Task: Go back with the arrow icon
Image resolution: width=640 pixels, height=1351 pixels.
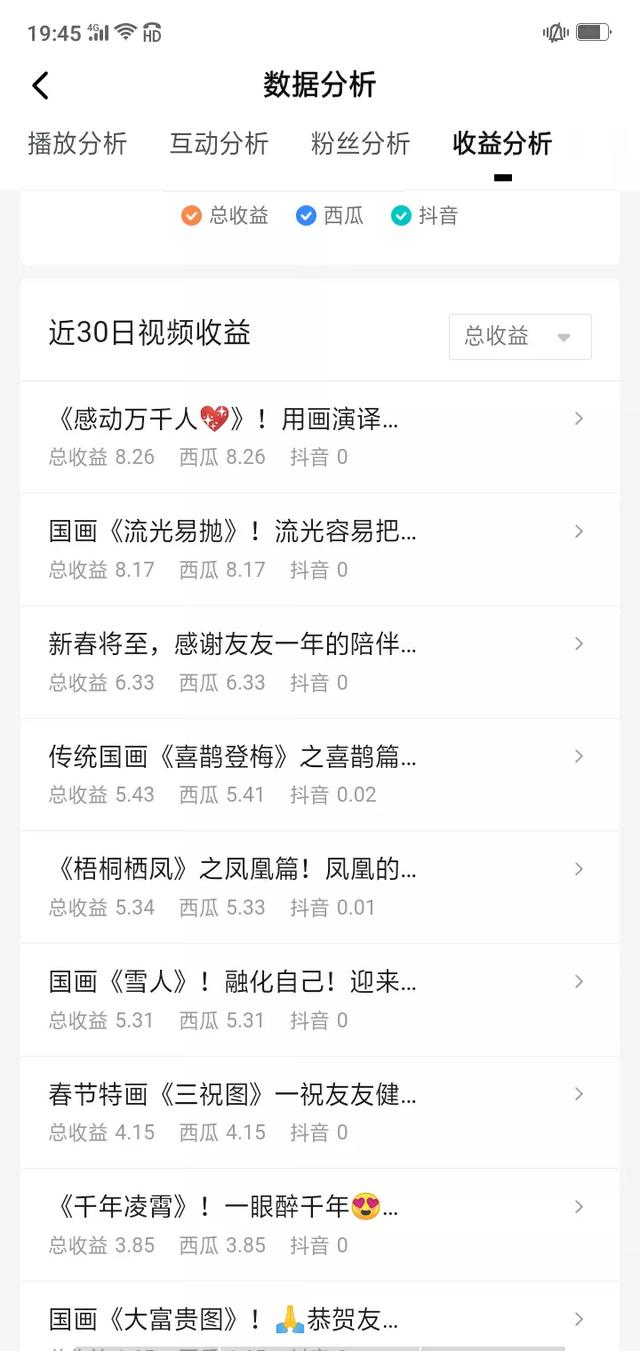Action: [x=40, y=85]
